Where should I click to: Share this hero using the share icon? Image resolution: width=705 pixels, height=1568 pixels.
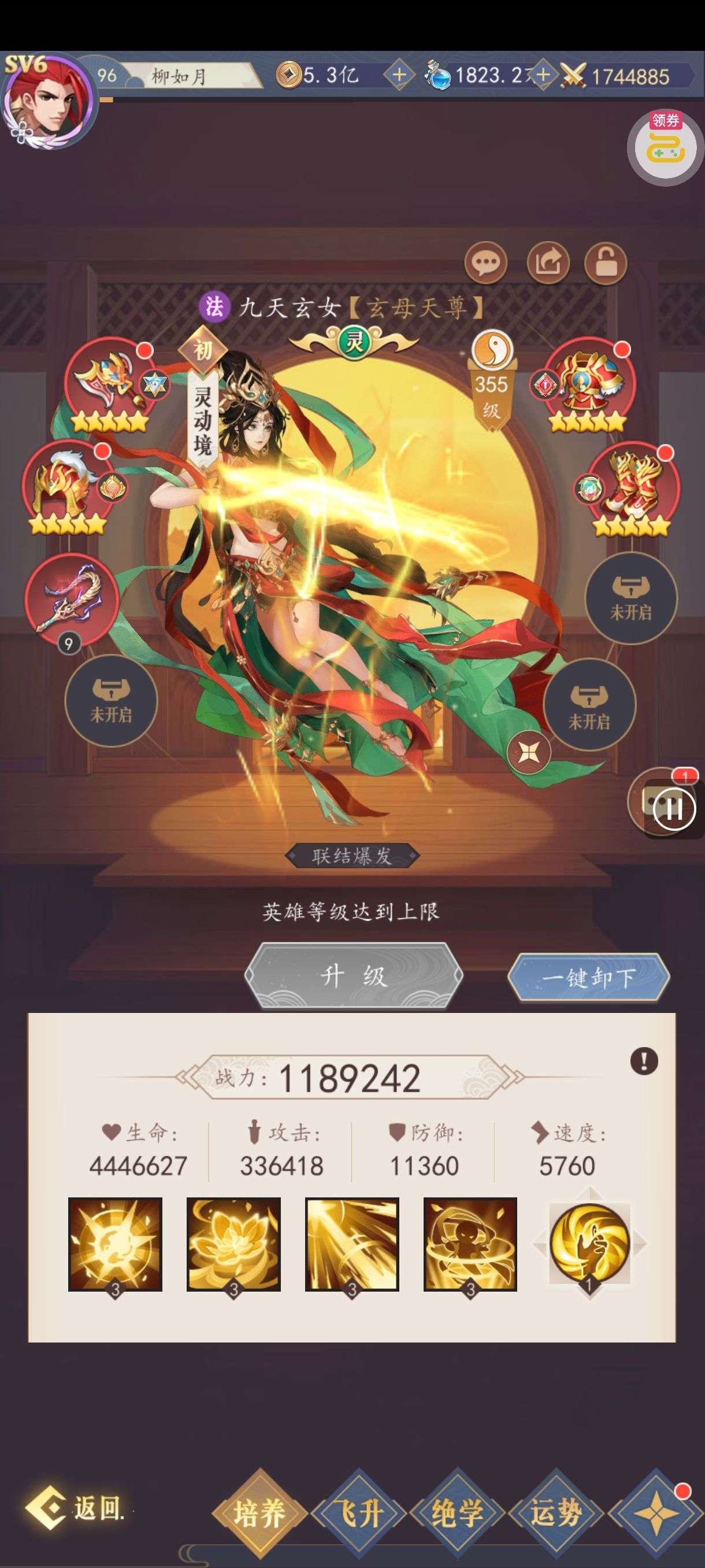[x=547, y=263]
